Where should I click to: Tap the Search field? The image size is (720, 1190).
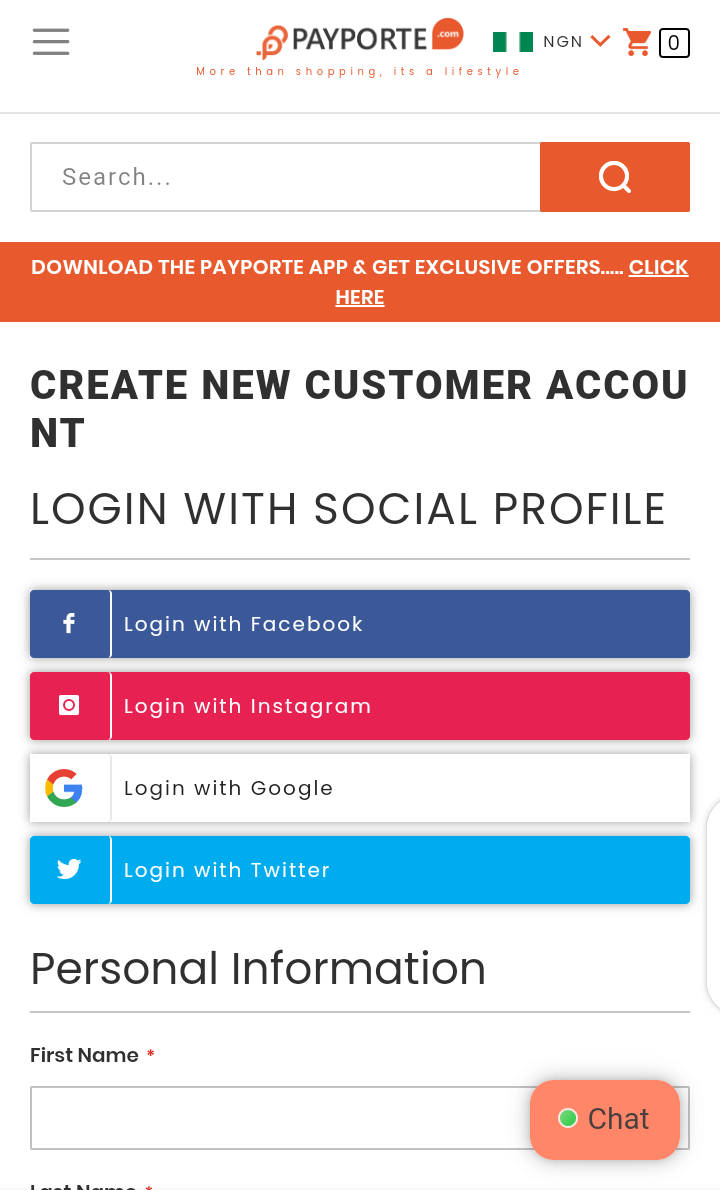tap(285, 177)
